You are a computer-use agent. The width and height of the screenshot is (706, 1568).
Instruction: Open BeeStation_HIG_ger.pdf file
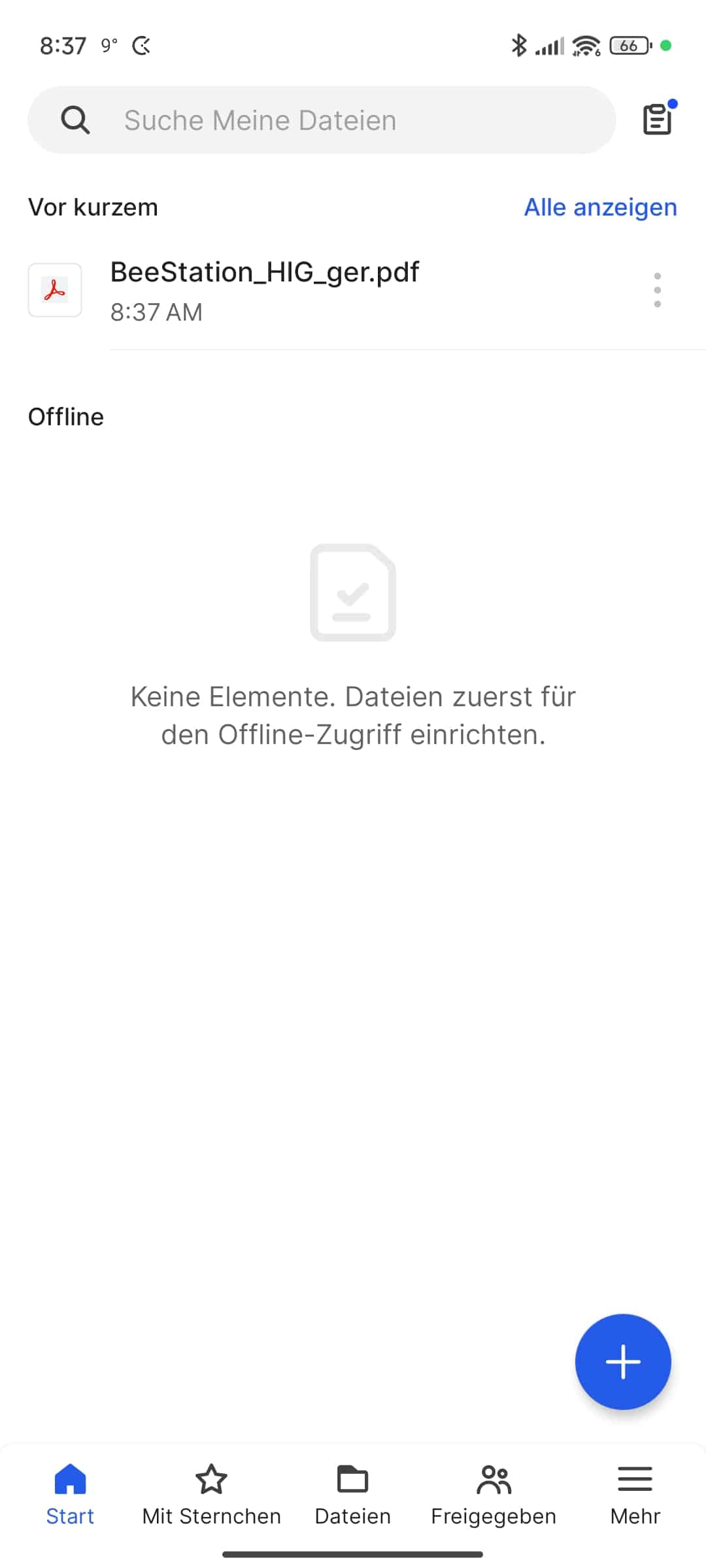tap(265, 289)
